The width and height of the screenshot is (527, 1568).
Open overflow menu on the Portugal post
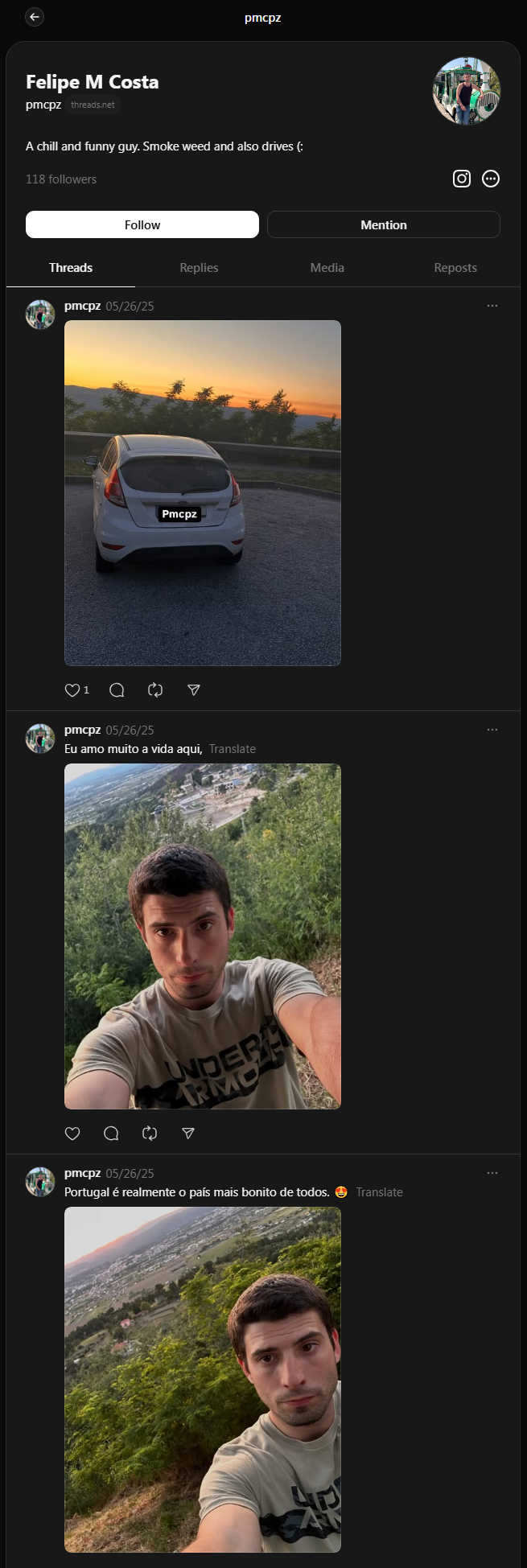pos(492,1173)
